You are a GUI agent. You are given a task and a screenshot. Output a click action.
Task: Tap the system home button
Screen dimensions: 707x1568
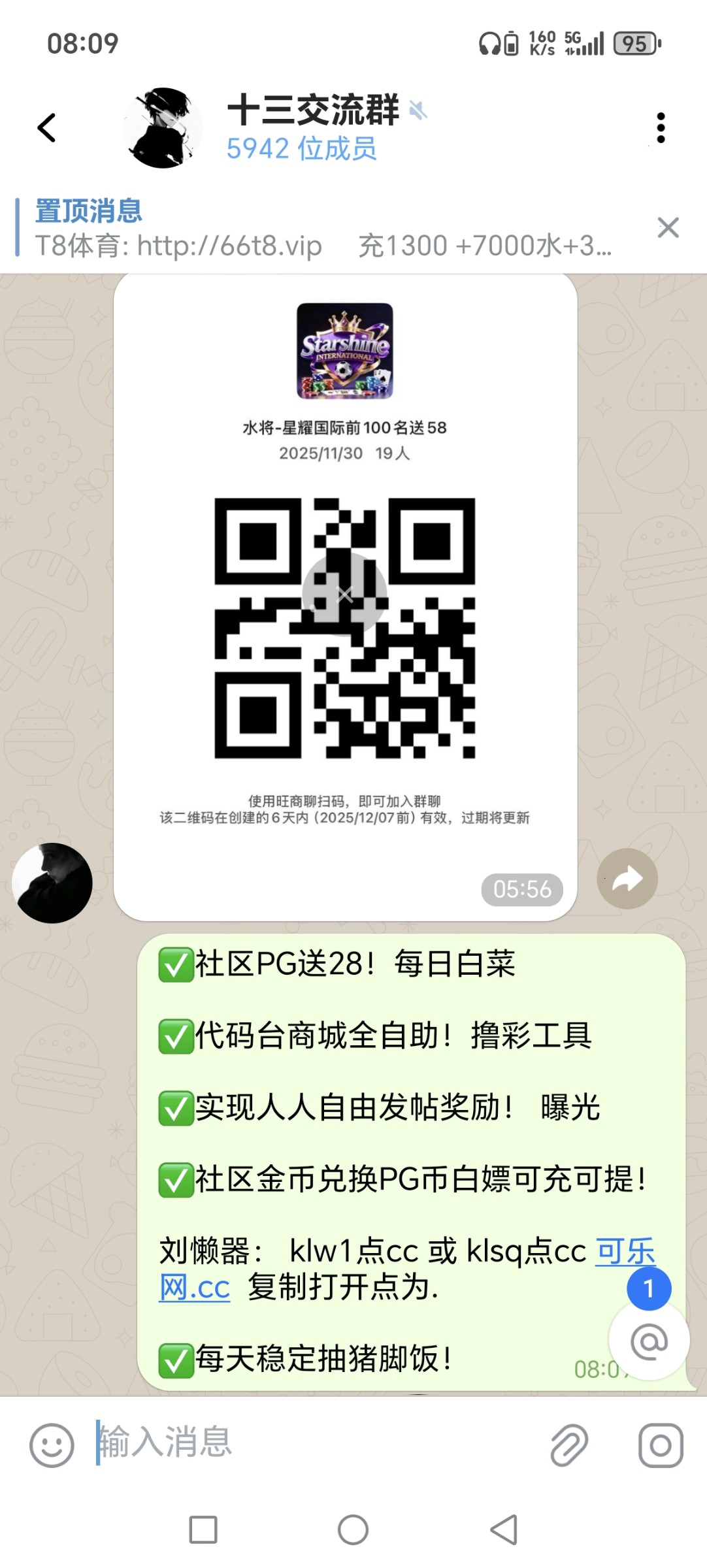click(353, 1529)
